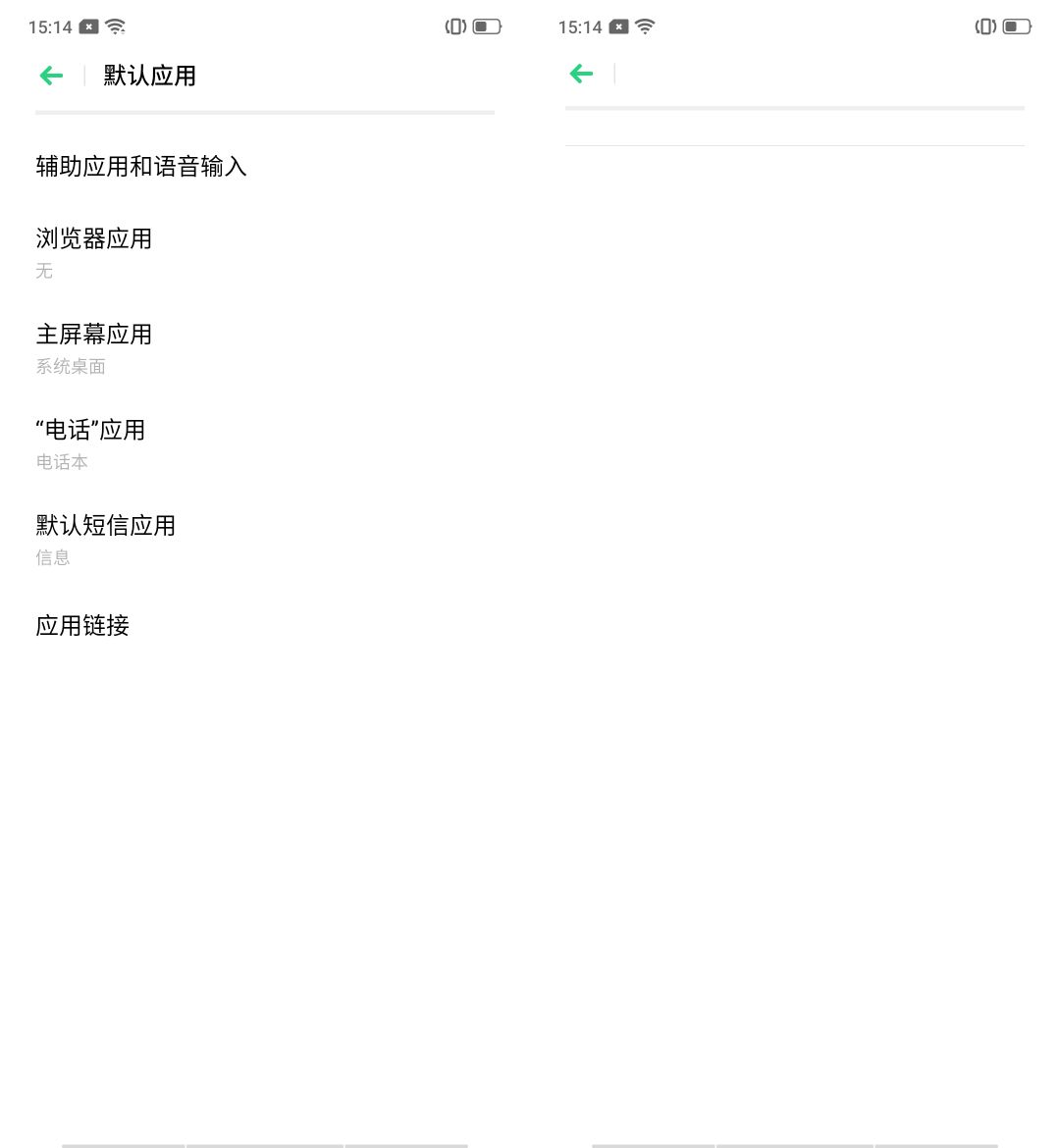Tap the back arrow on the blank page
The width and height of the screenshot is (1060, 1148).
pyautogui.click(x=581, y=74)
